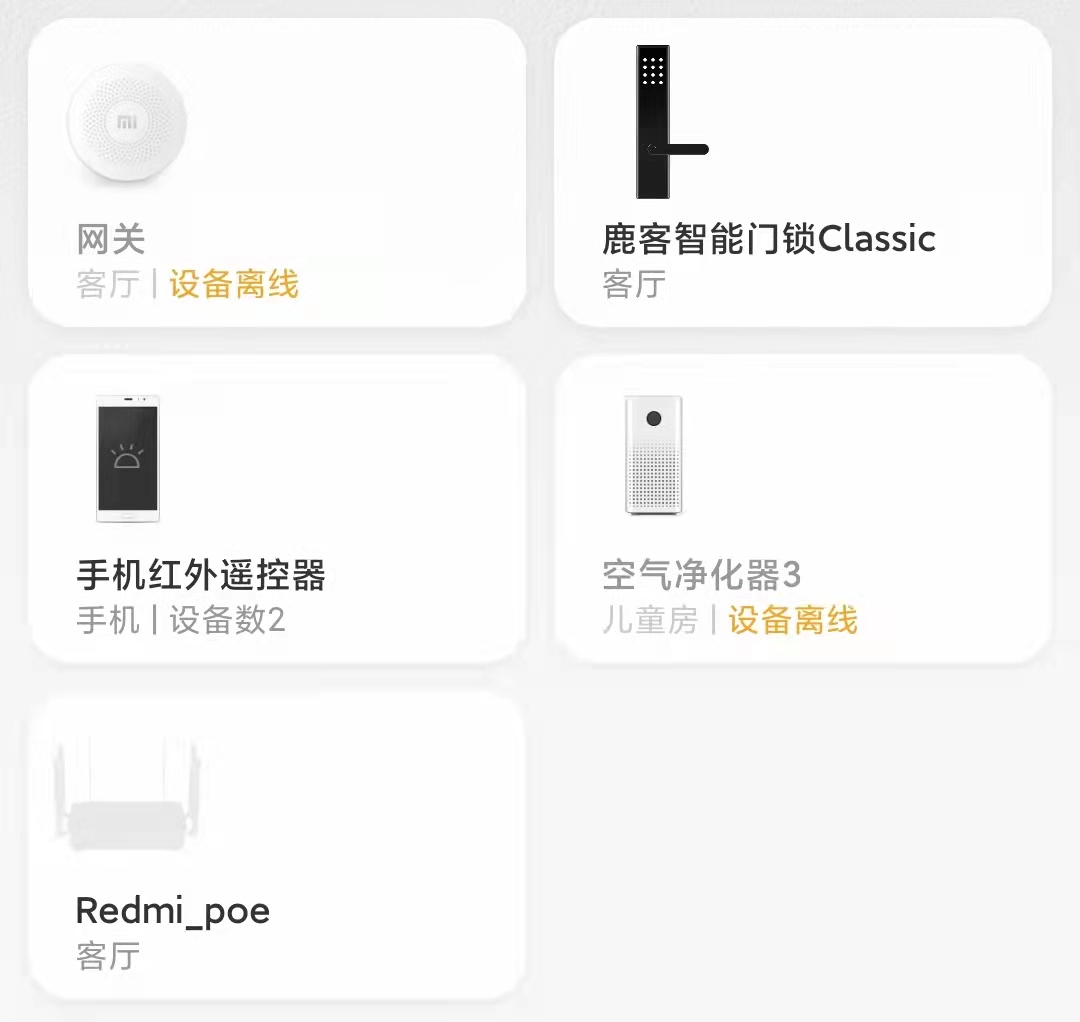The image size is (1080, 1022).
Task: Open 鹿客智能门锁Classic door lock card
Action: pos(803,173)
